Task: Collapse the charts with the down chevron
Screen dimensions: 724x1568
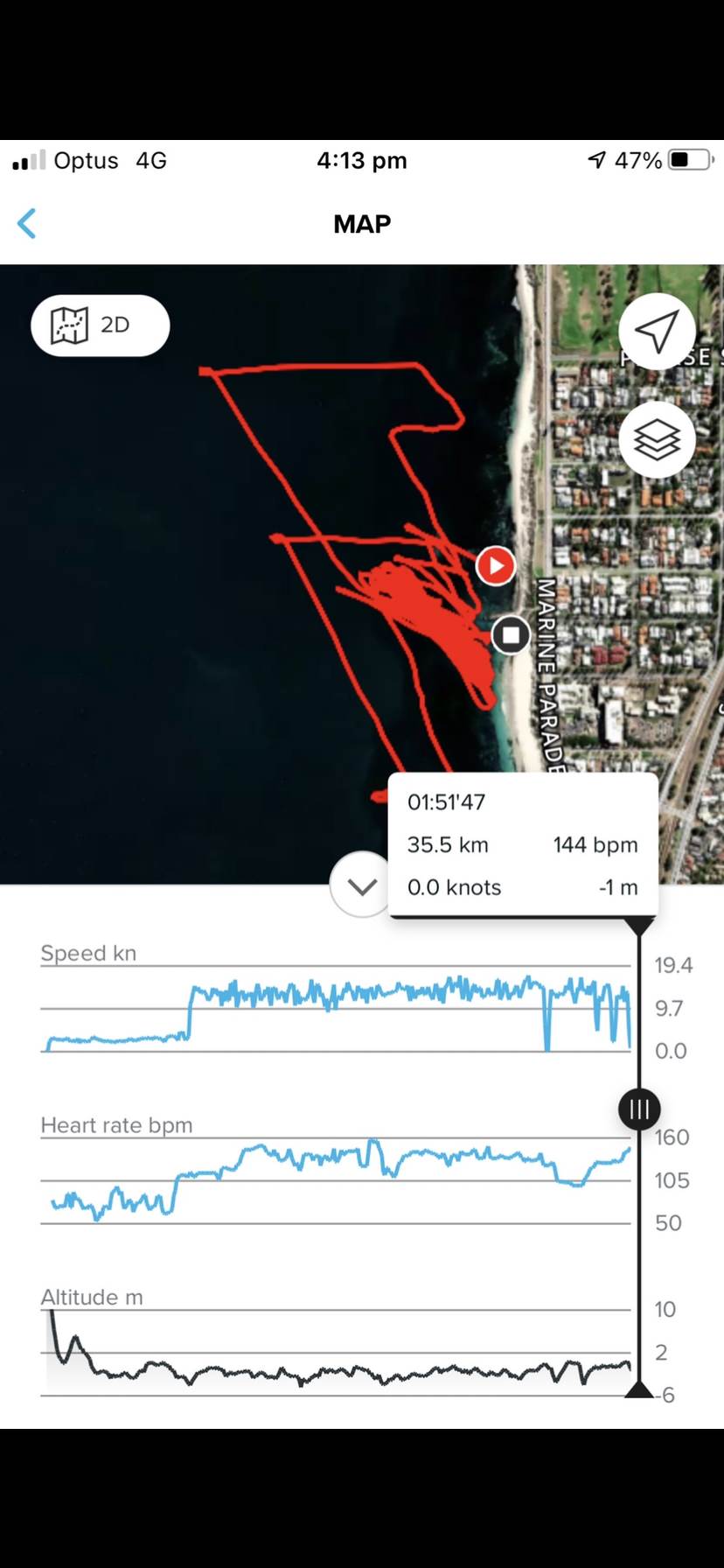Action: click(362, 885)
